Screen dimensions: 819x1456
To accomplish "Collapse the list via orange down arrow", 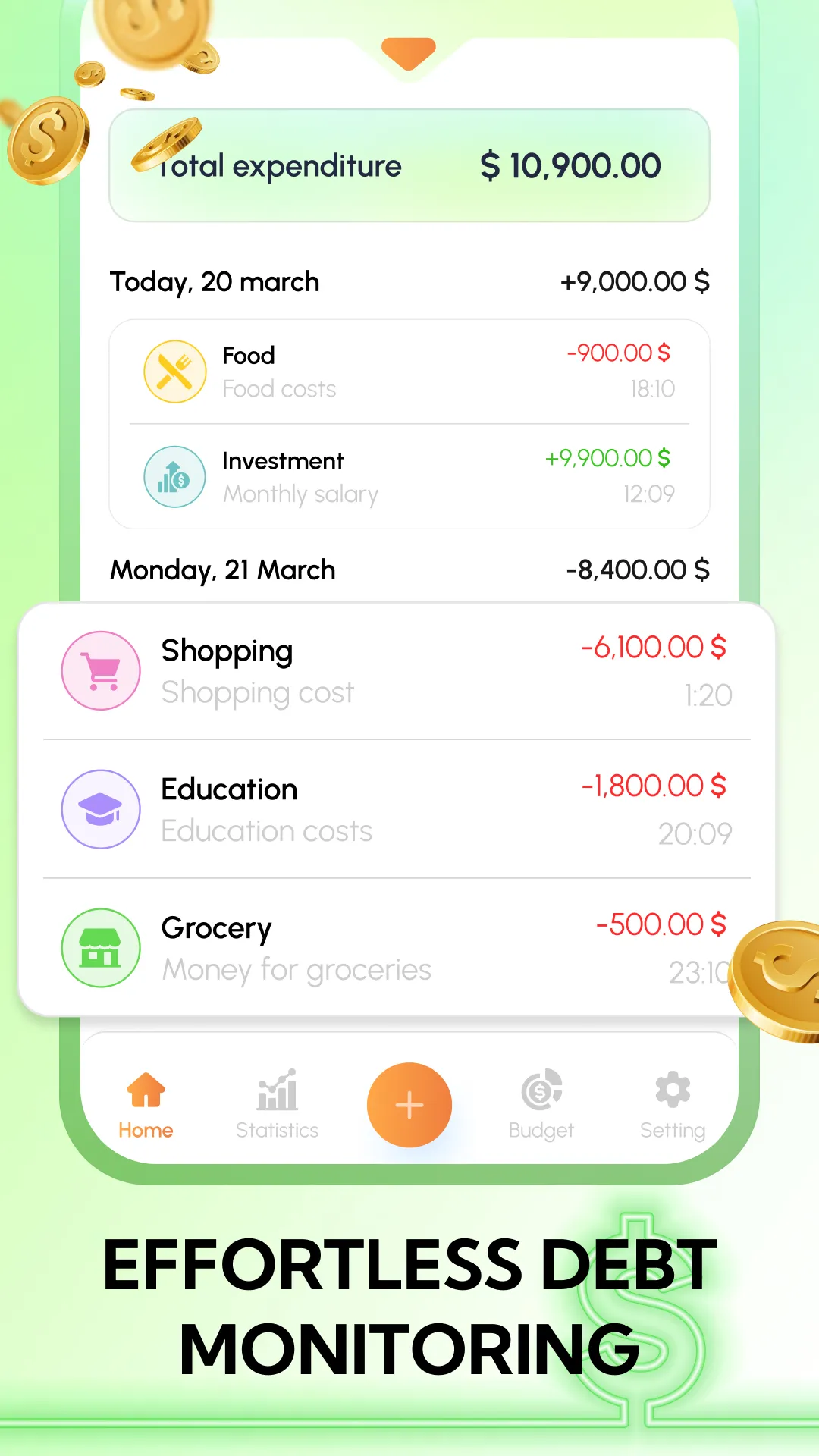I will click(x=409, y=52).
